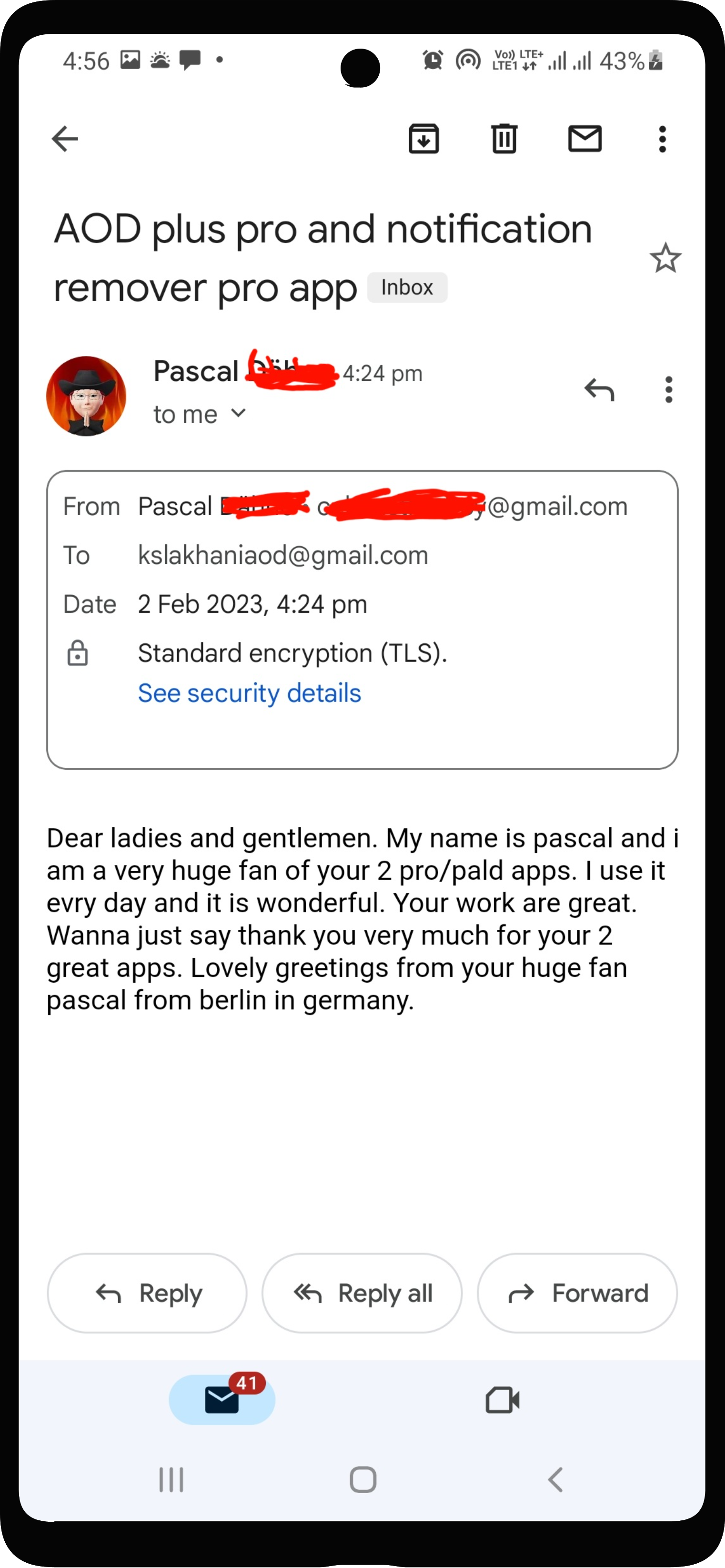This screenshot has height=1568, width=725.
Task: Archive this email
Action: click(423, 139)
